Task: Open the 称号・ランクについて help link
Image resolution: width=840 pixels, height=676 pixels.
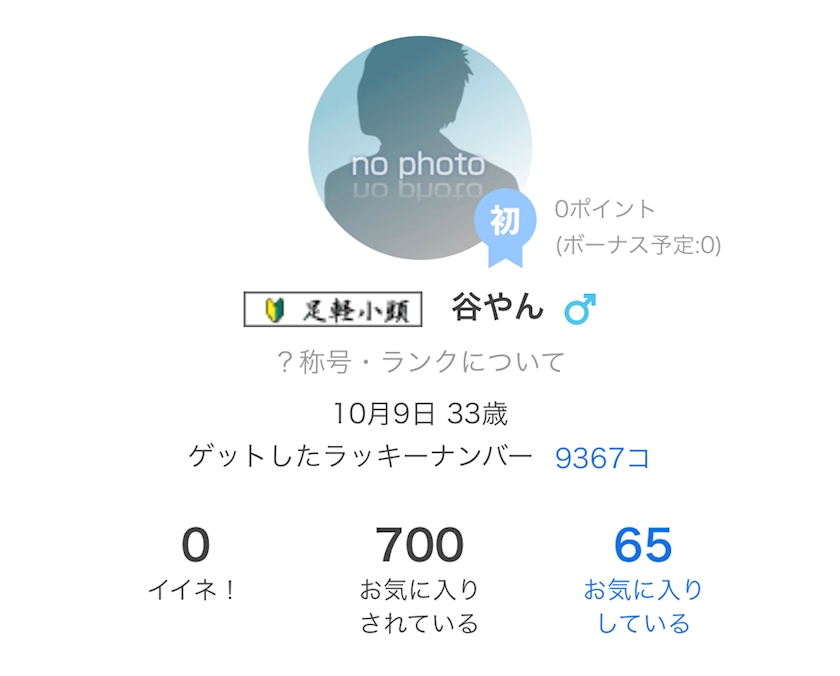Action: (x=421, y=362)
